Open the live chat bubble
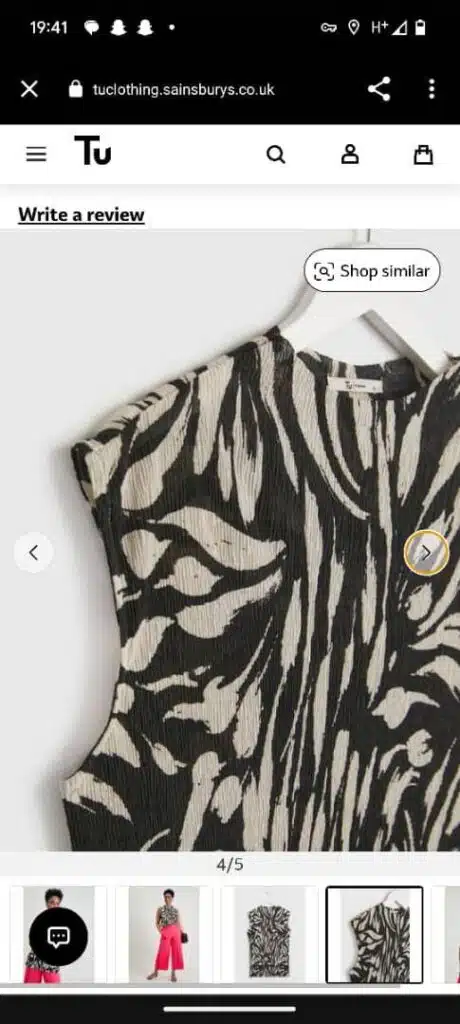Screen dimensions: 460x1024 click(x=58, y=936)
